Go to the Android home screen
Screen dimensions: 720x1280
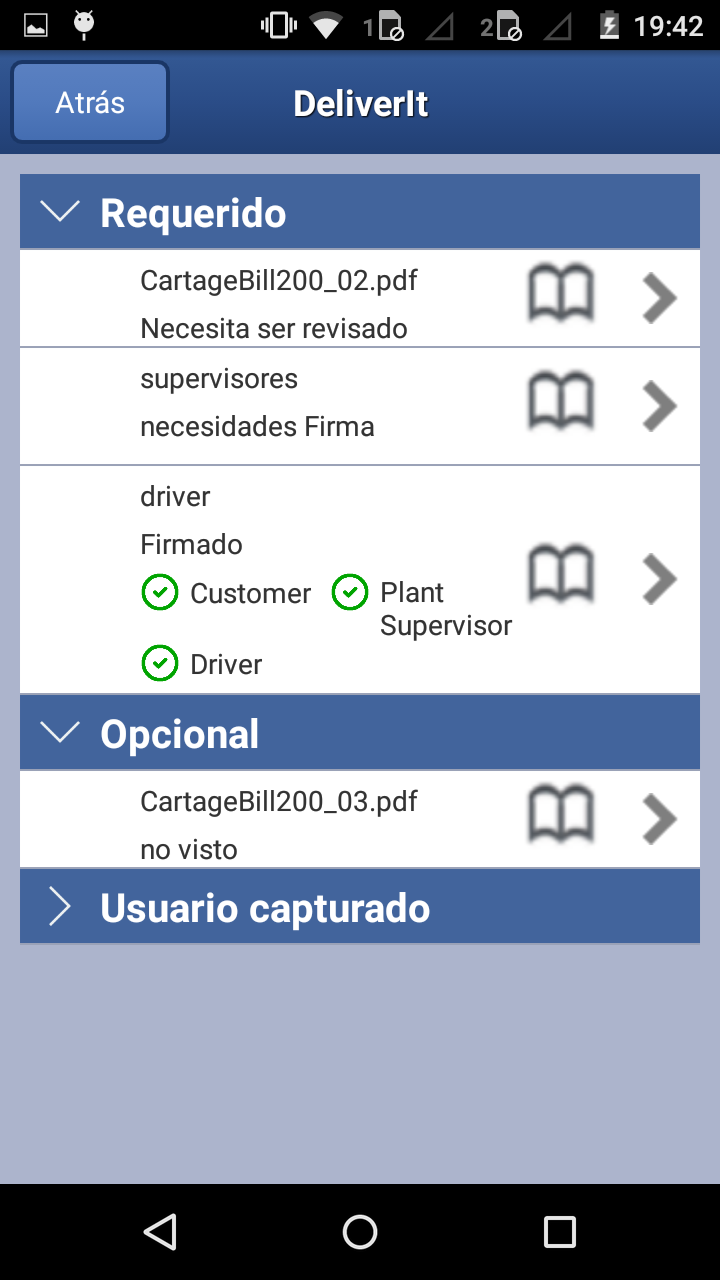click(360, 1232)
